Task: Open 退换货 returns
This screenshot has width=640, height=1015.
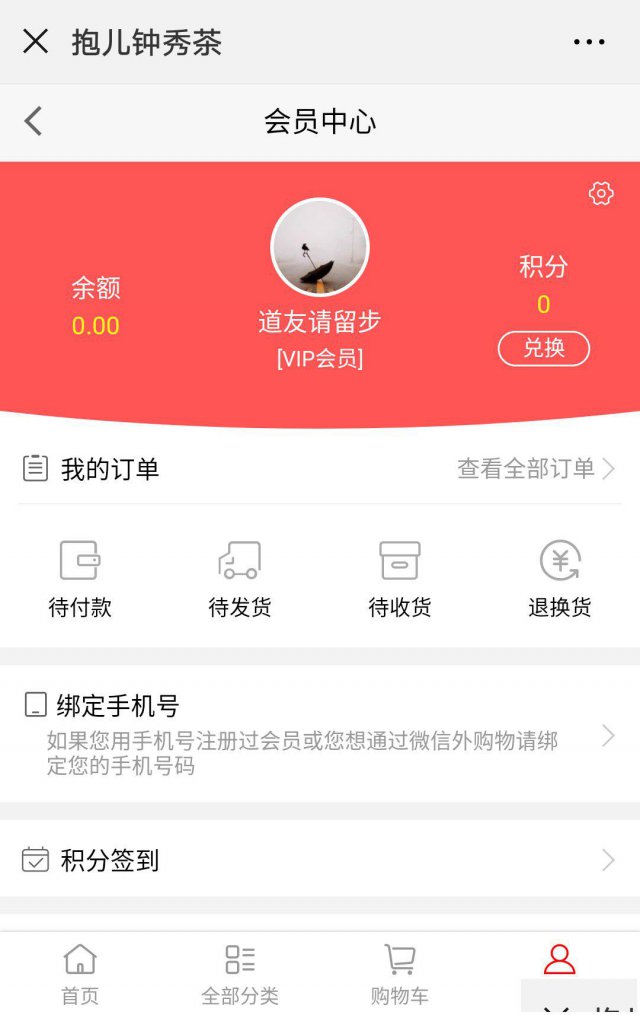Action: [x=560, y=579]
